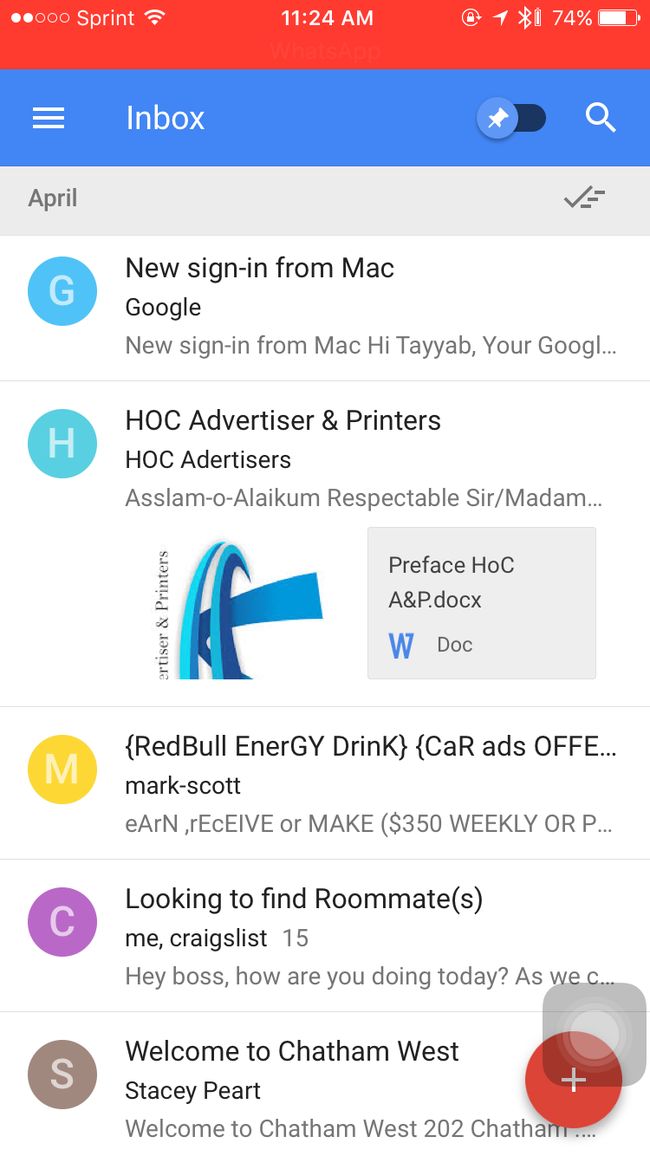Toggle the pinned items switch
Screen dimensions: 650x1156
tap(512, 118)
